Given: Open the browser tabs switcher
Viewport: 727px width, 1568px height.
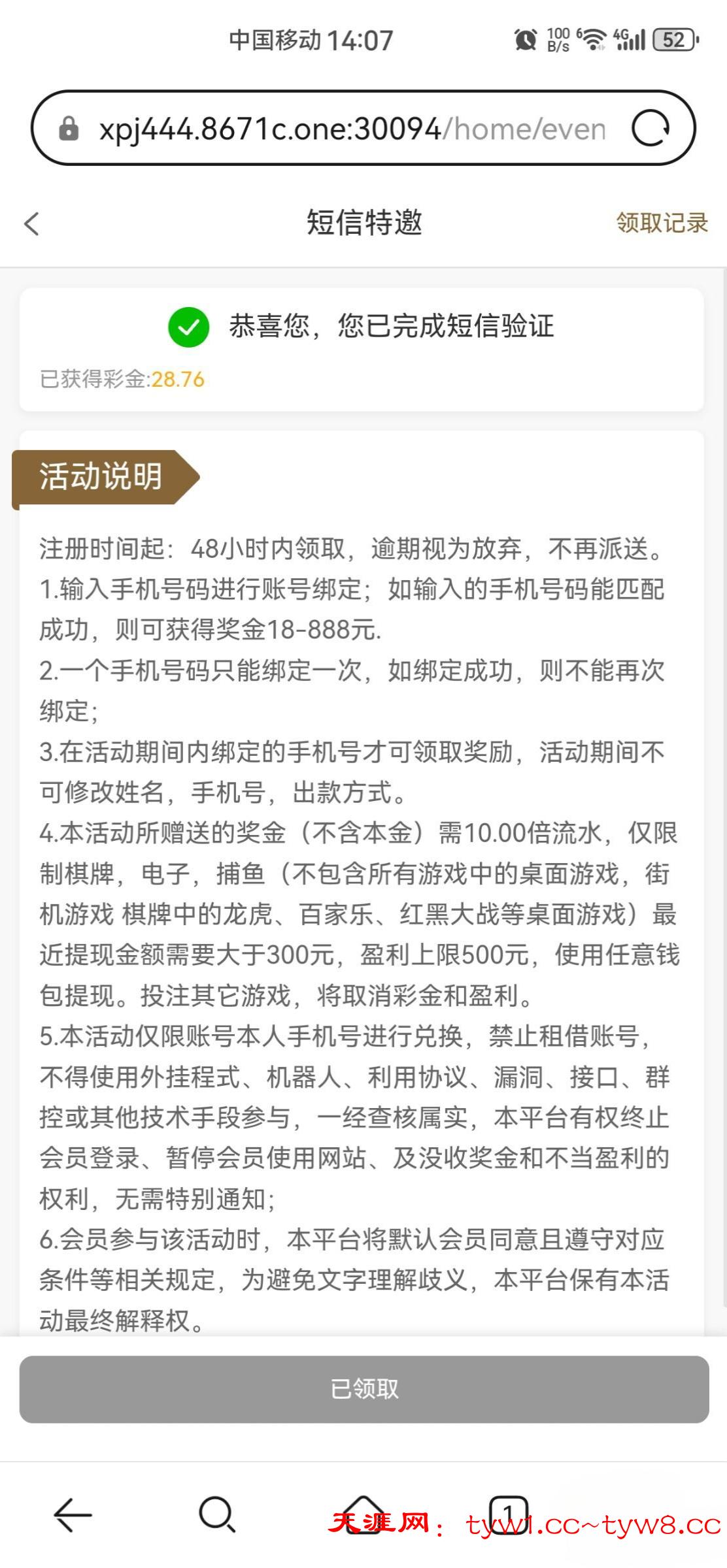Looking at the screenshot, I should coord(508,1514).
